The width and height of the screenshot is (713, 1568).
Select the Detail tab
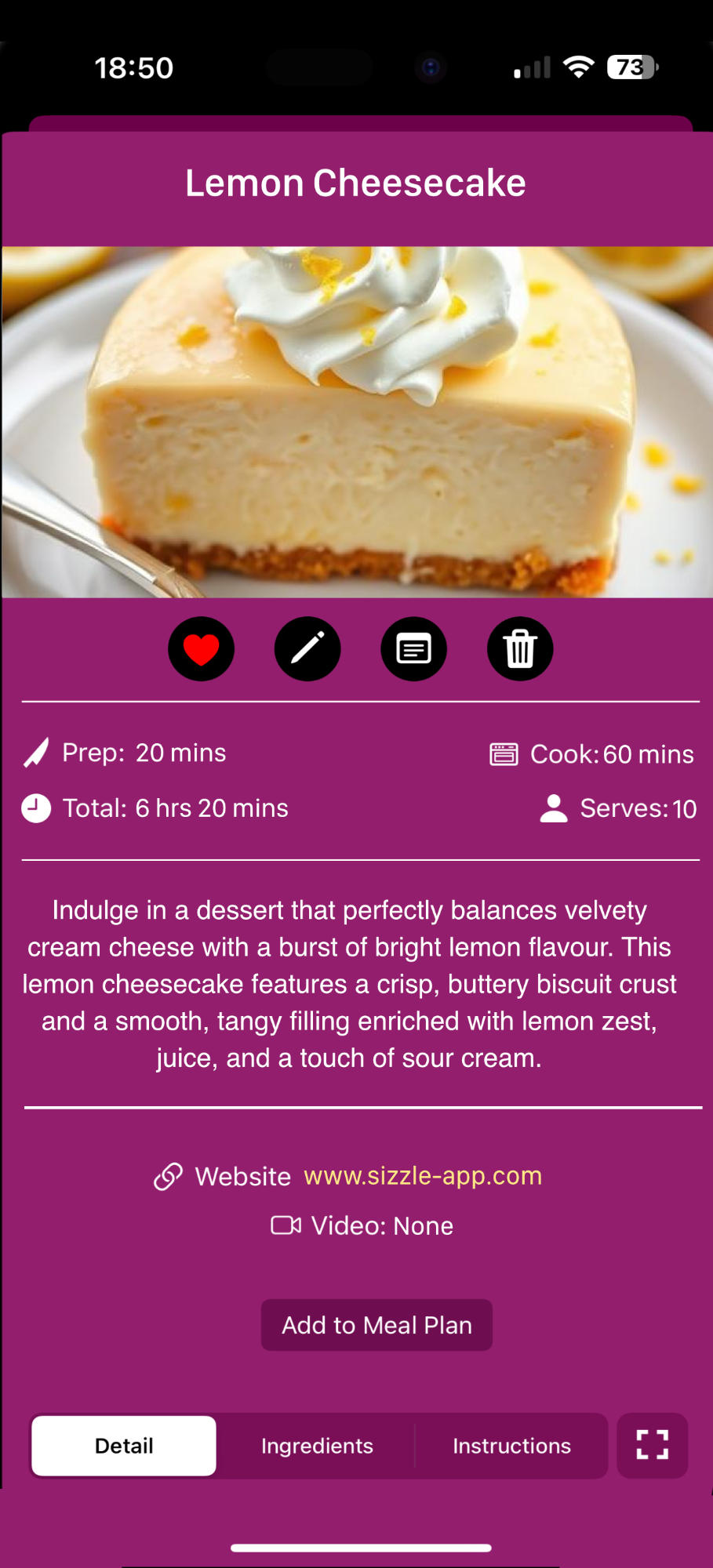coord(123,1445)
